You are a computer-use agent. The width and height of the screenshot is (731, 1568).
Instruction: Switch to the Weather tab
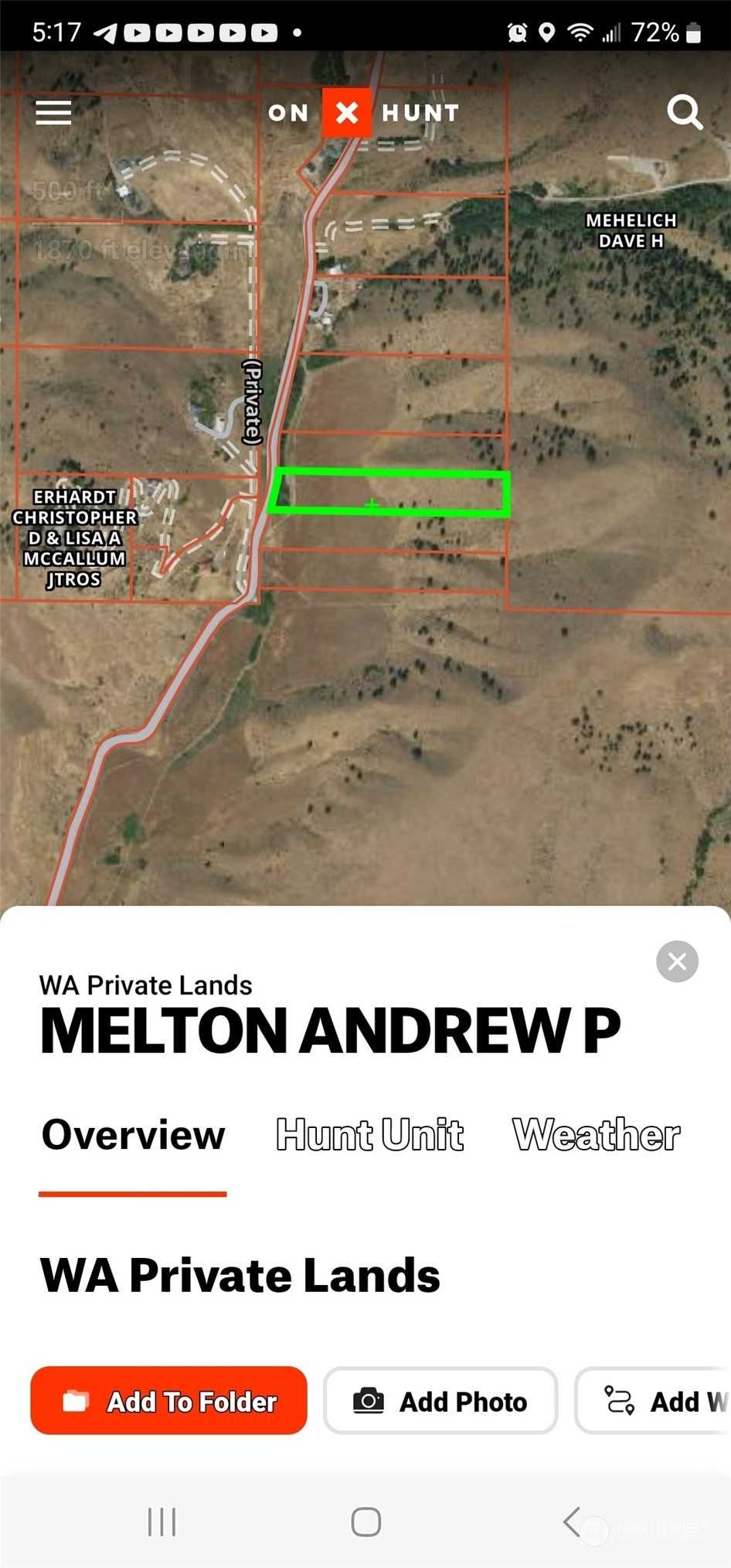click(x=596, y=1135)
